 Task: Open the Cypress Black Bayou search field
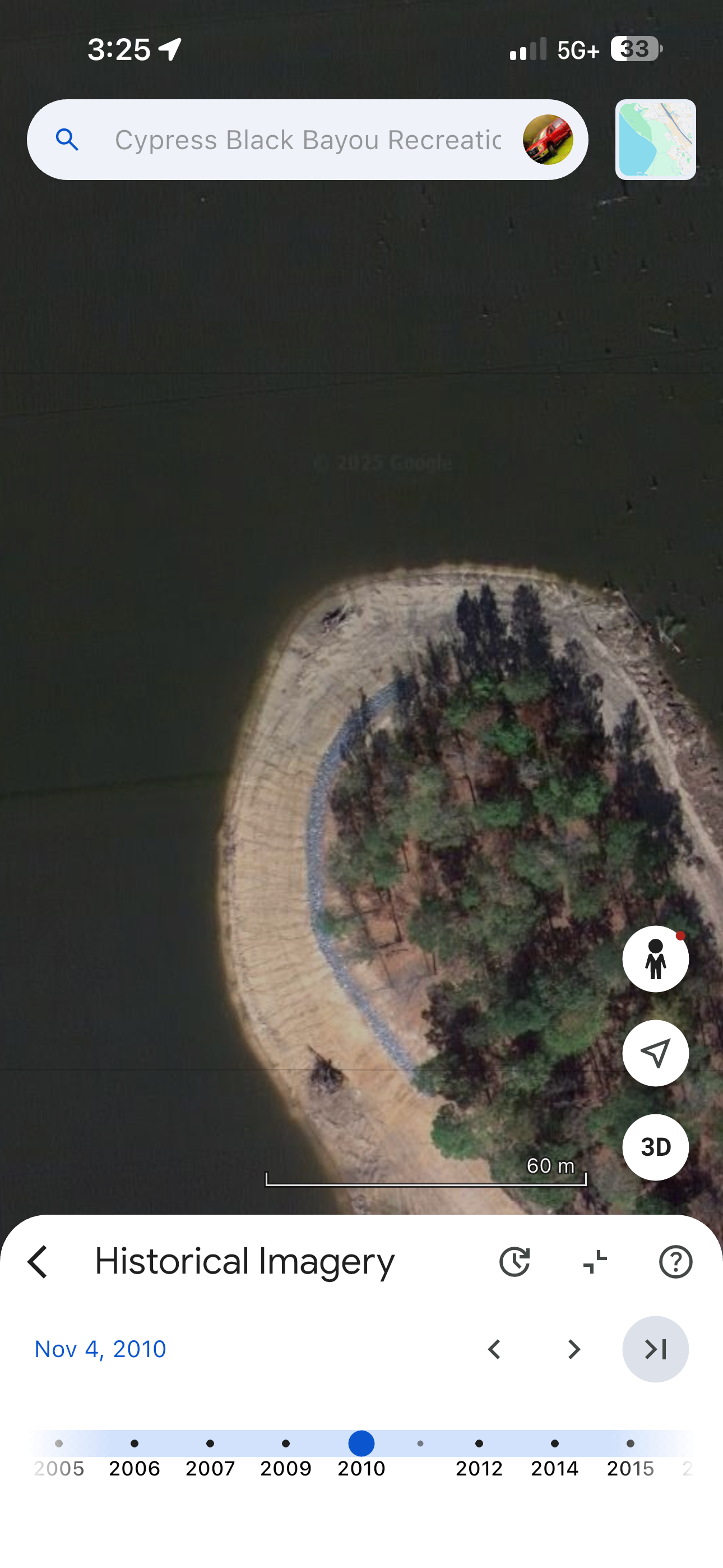point(307,140)
